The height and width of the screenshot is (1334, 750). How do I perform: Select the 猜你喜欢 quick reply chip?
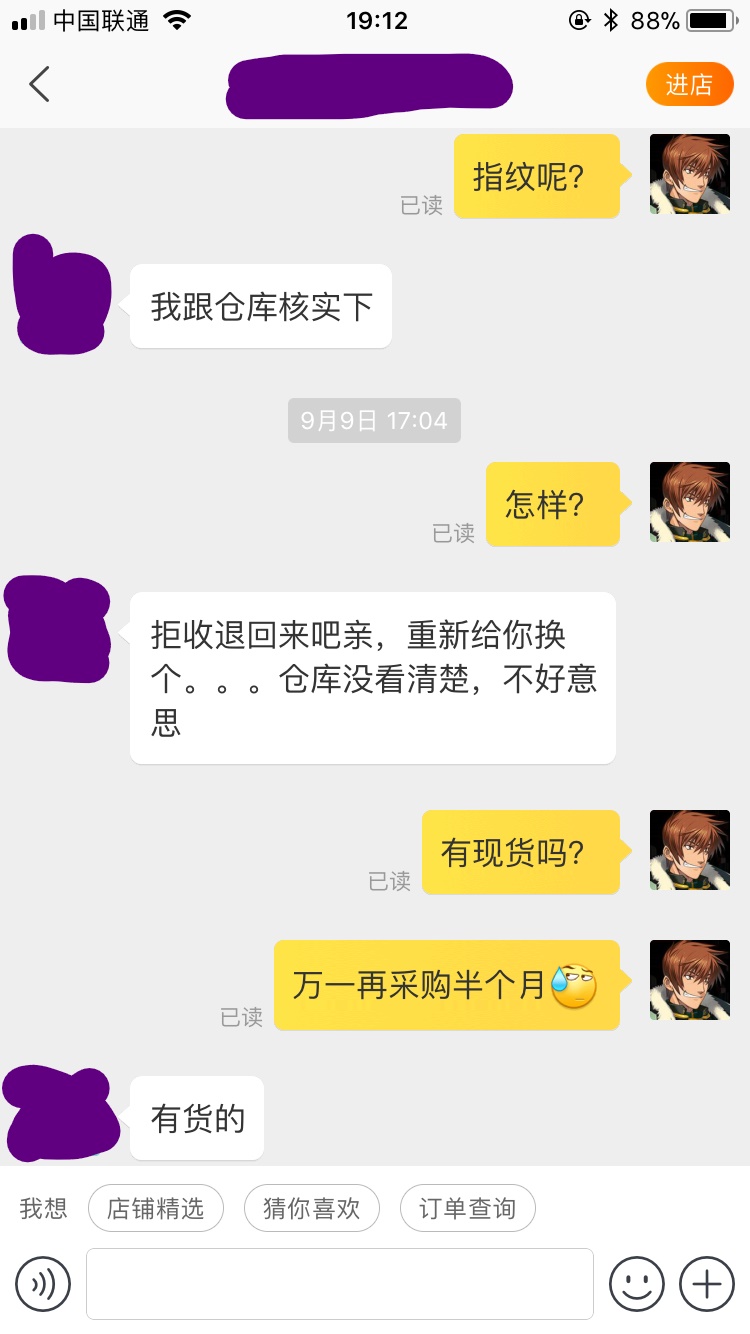tap(311, 1208)
